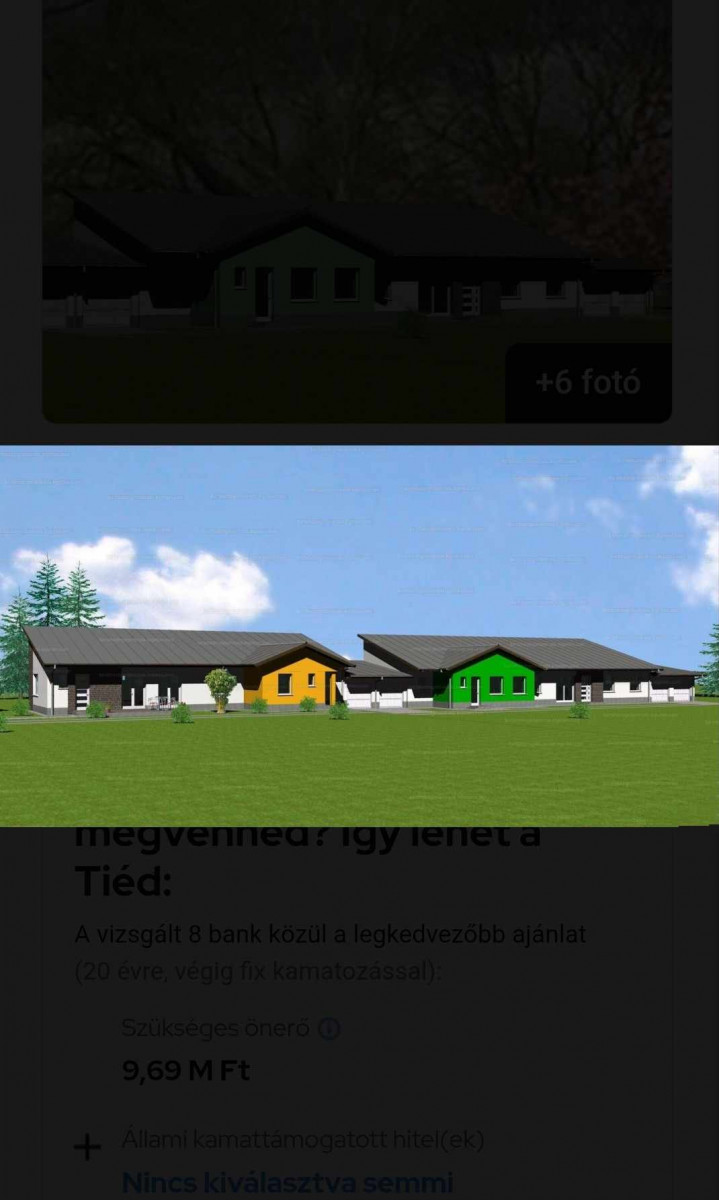Open the Nincs kiválasztva semmi link
This screenshot has width=719, height=1200.
pyautogui.click(x=287, y=1183)
